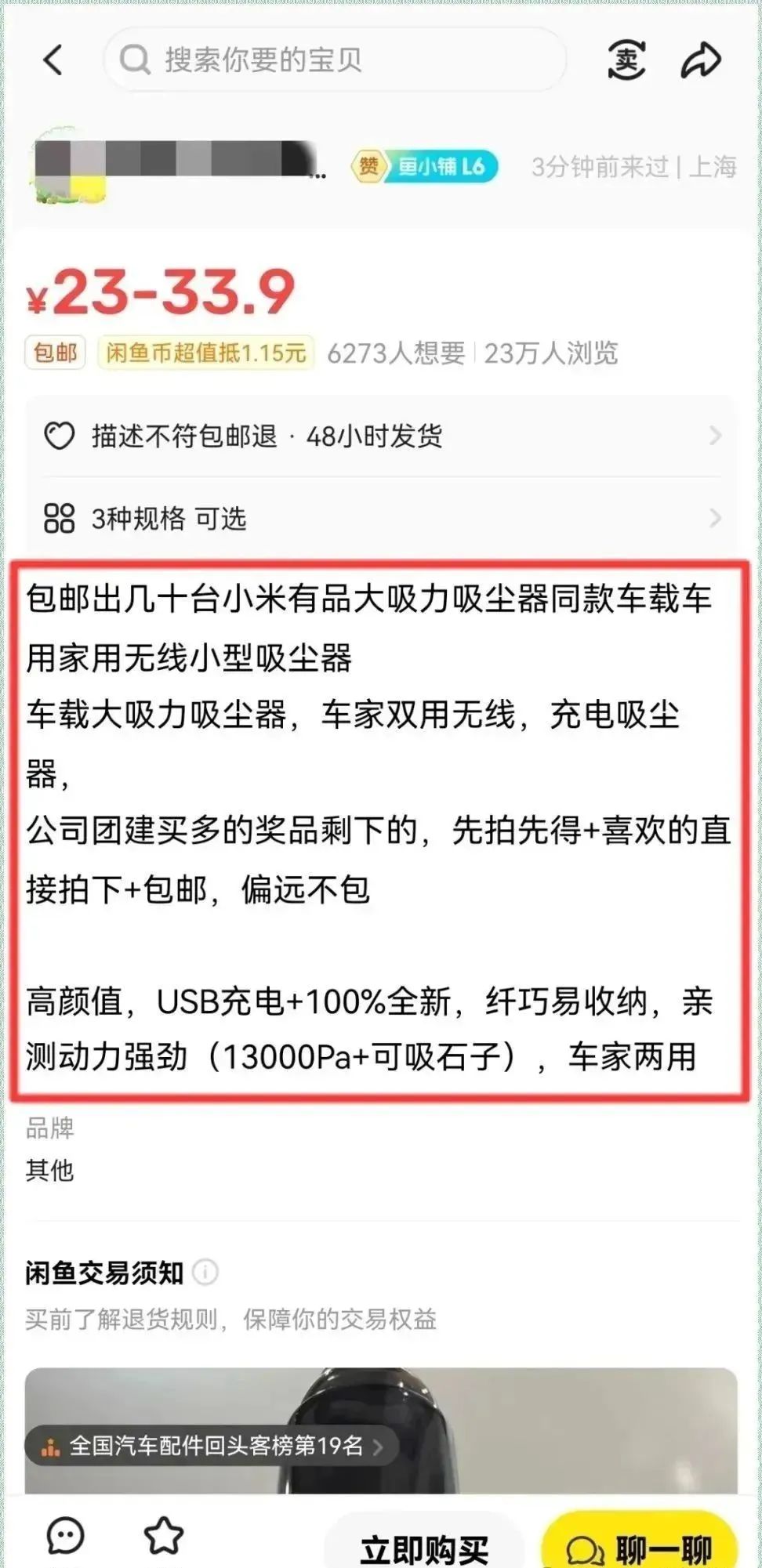Screen dimensions: 762x1568
Task: Choose from 3种规格 可选
Action: click(382, 518)
